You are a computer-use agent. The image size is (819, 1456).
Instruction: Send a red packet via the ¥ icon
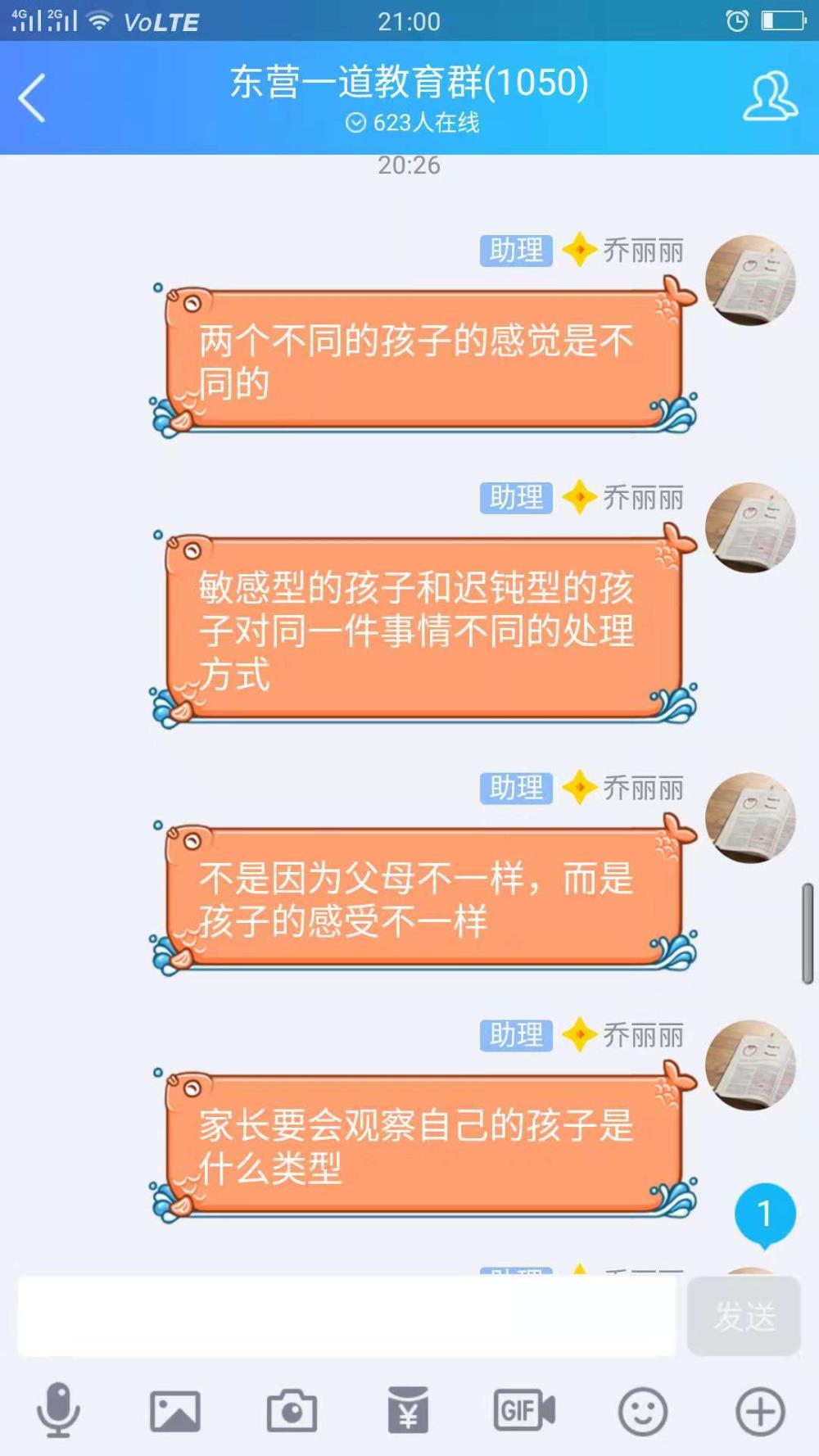408,1410
